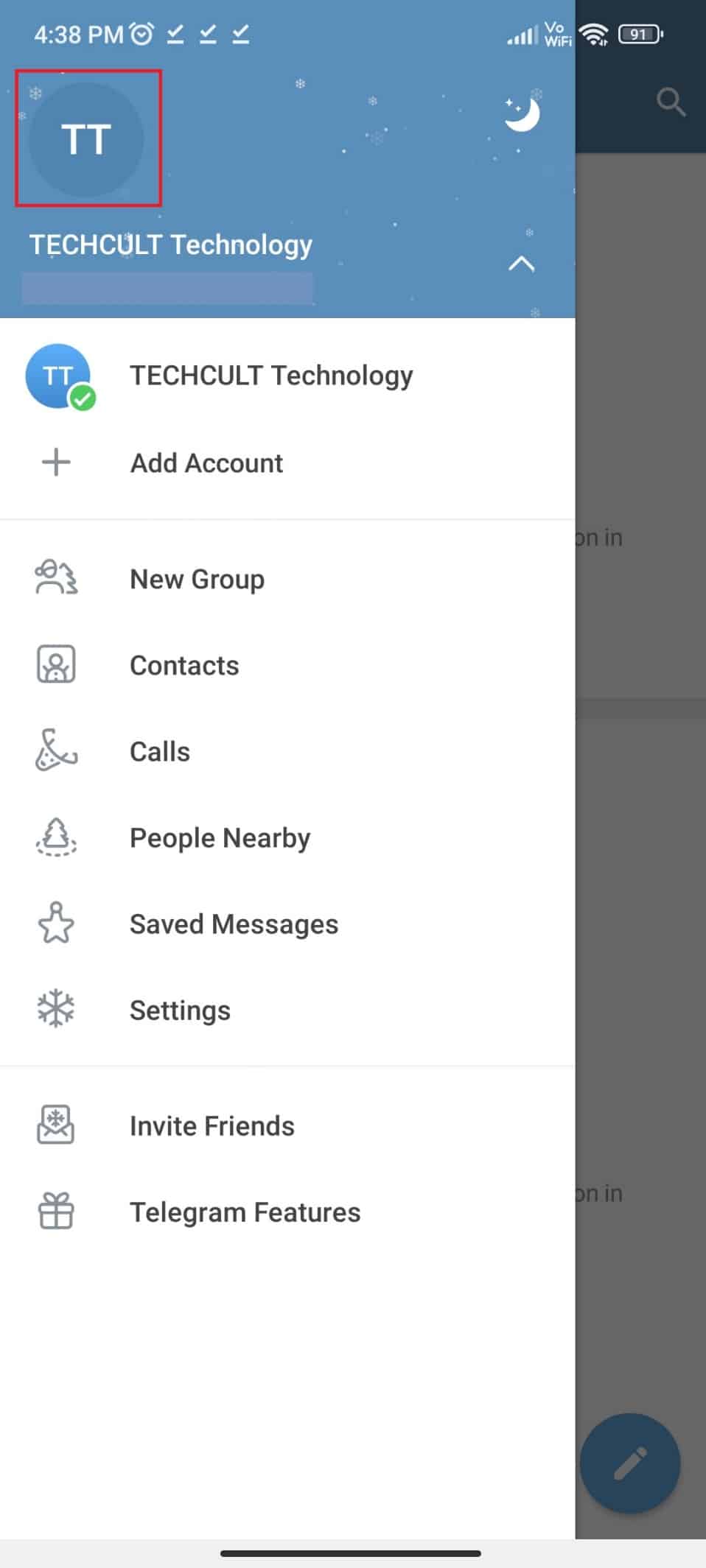Click the Calls phone icon
This screenshot has height=1568, width=706.
point(57,750)
